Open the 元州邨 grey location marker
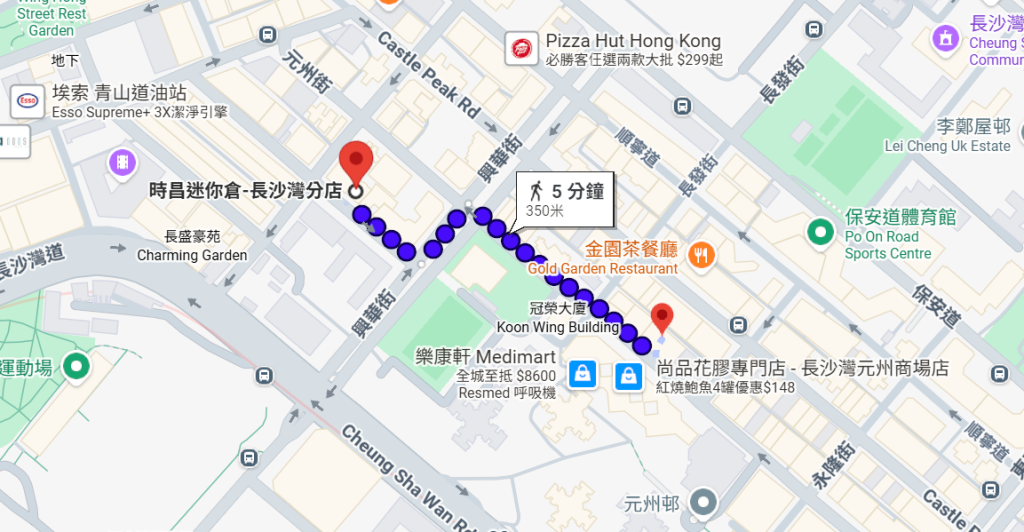The image size is (1024, 532). 703,500
